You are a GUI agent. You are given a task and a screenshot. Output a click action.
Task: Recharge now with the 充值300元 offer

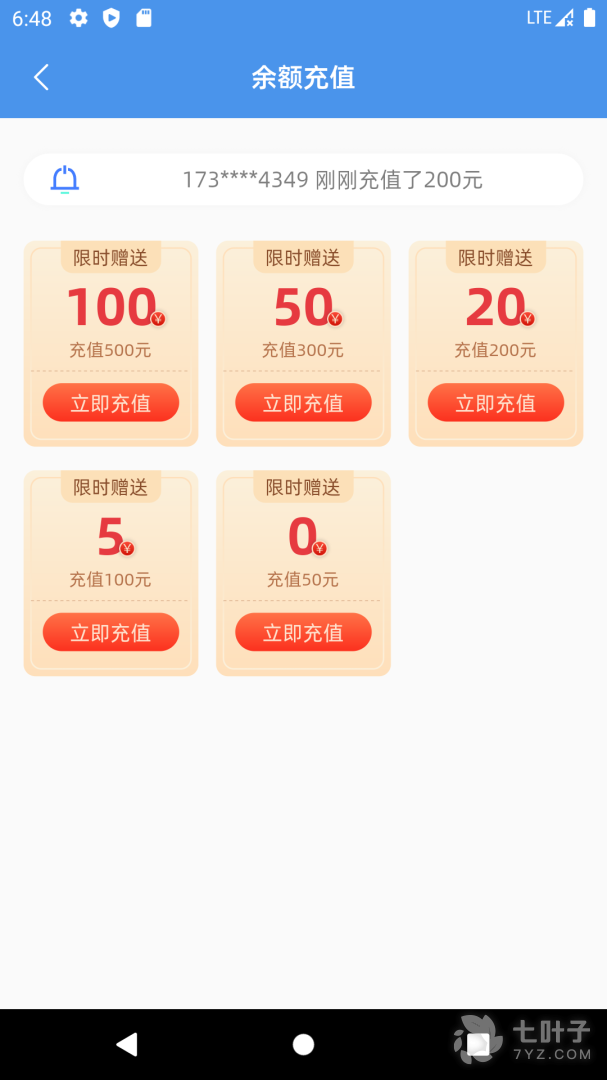303,403
